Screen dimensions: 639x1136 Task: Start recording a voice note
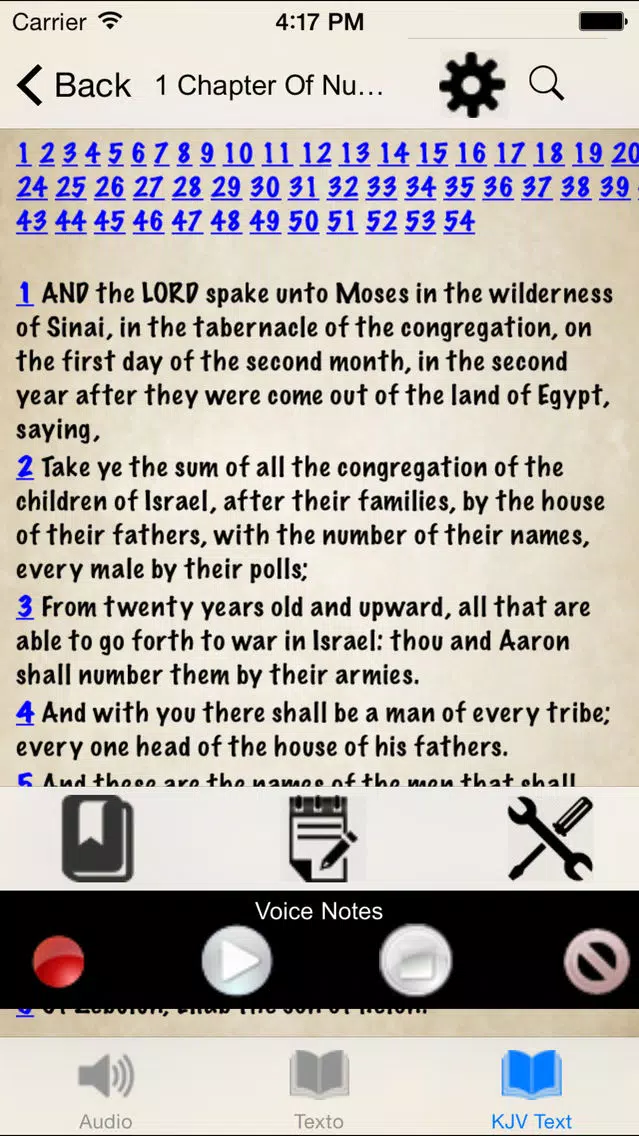coord(59,961)
